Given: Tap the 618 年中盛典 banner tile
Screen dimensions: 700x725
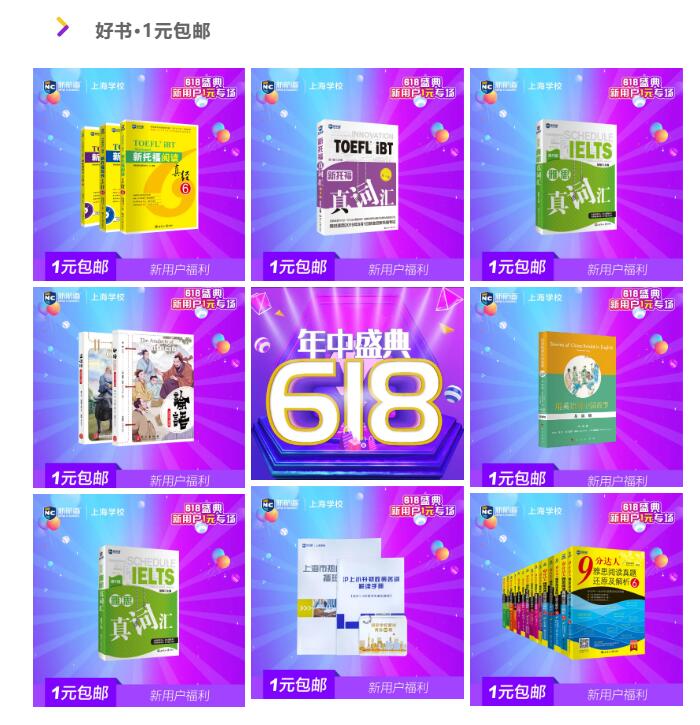Looking at the screenshot, I should pos(357,385).
